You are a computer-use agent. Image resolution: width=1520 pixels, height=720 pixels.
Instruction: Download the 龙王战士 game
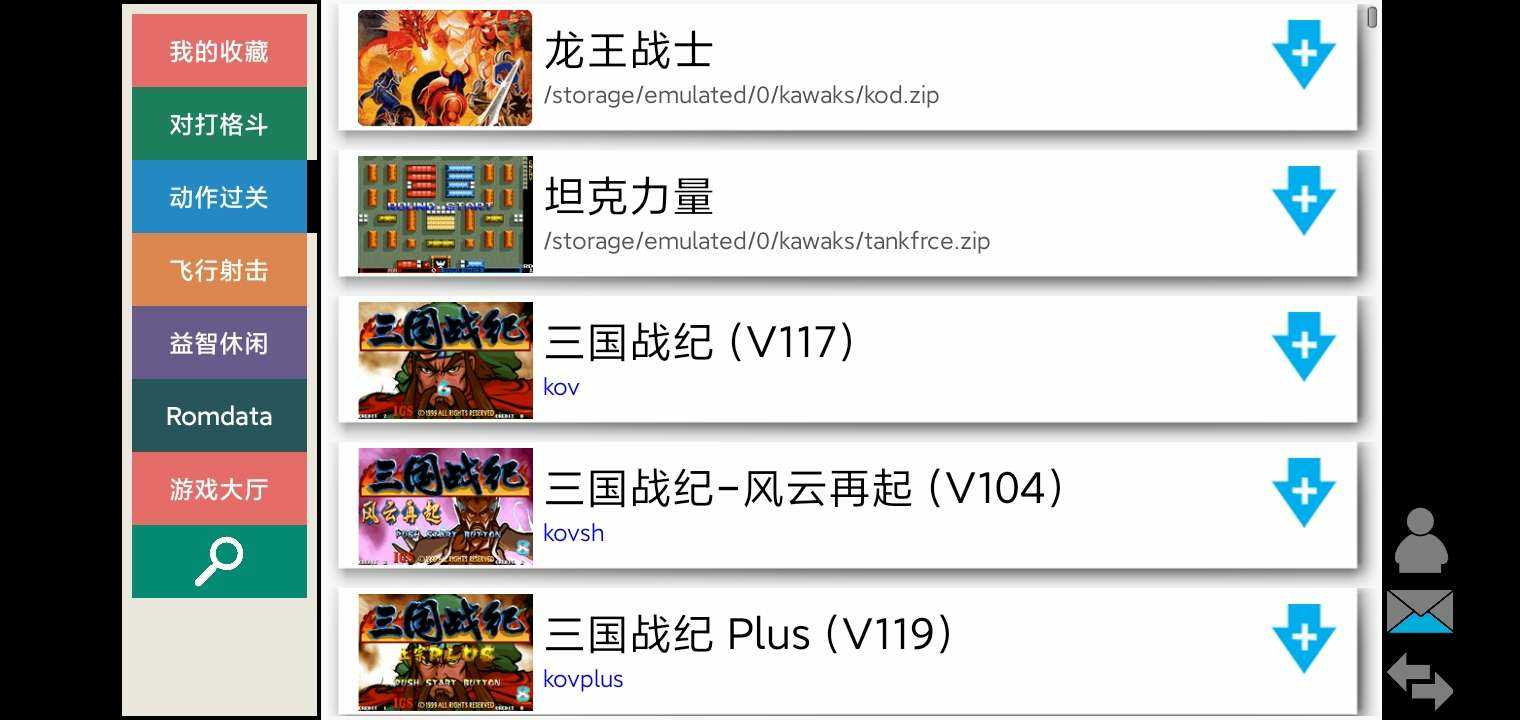pyautogui.click(x=1303, y=55)
